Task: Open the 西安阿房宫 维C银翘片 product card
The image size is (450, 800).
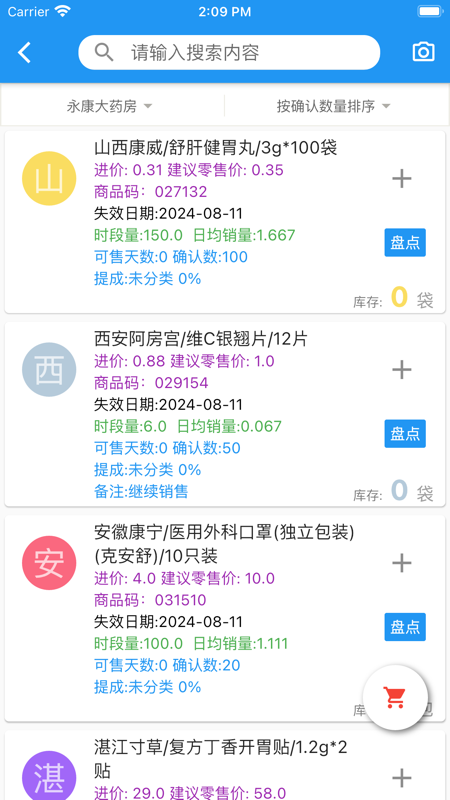Action: coord(225,414)
